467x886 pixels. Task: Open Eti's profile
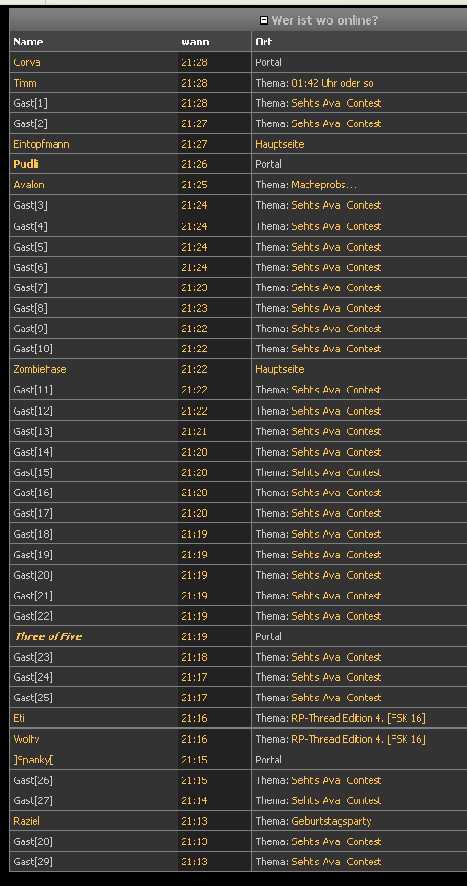point(19,718)
